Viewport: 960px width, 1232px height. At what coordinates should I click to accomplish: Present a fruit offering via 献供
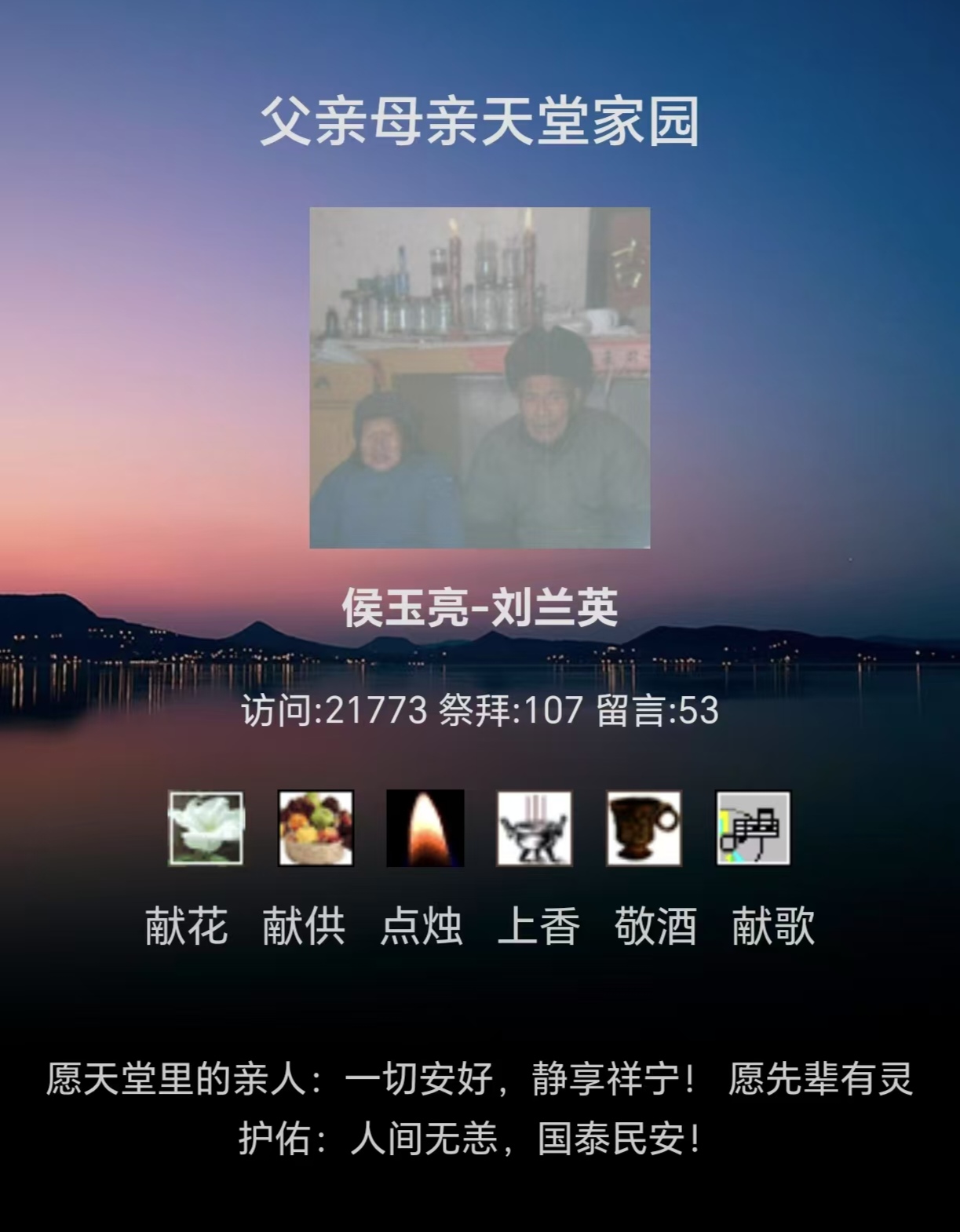point(316,829)
